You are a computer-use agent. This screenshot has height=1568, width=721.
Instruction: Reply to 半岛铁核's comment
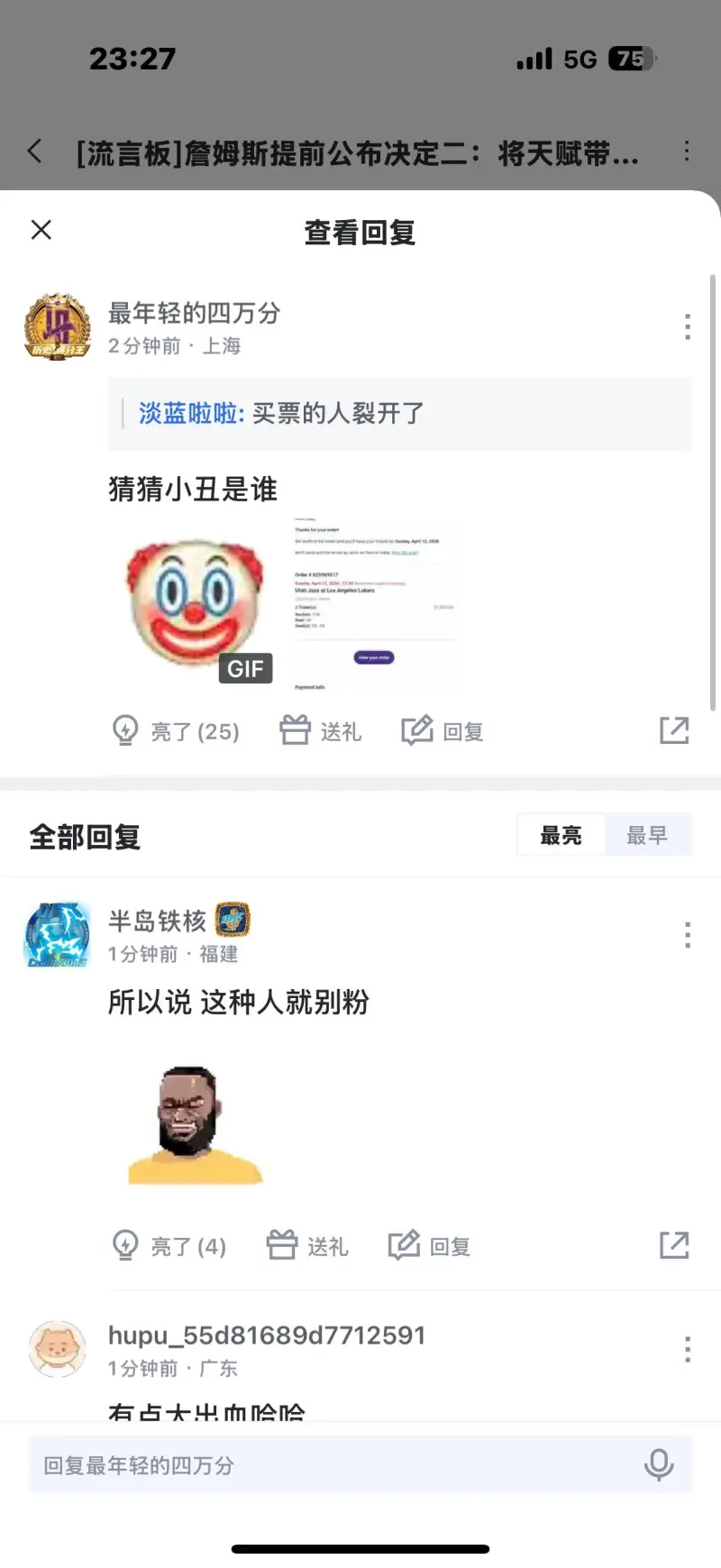pos(430,1246)
